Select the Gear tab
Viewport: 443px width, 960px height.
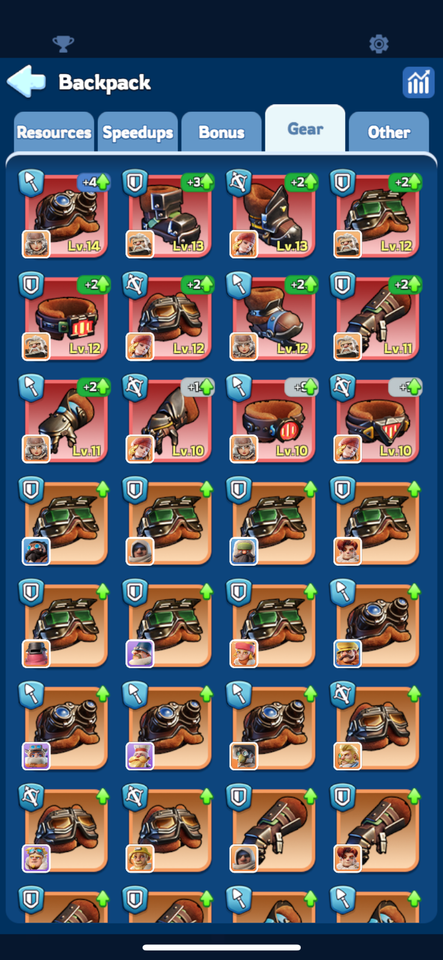(305, 129)
